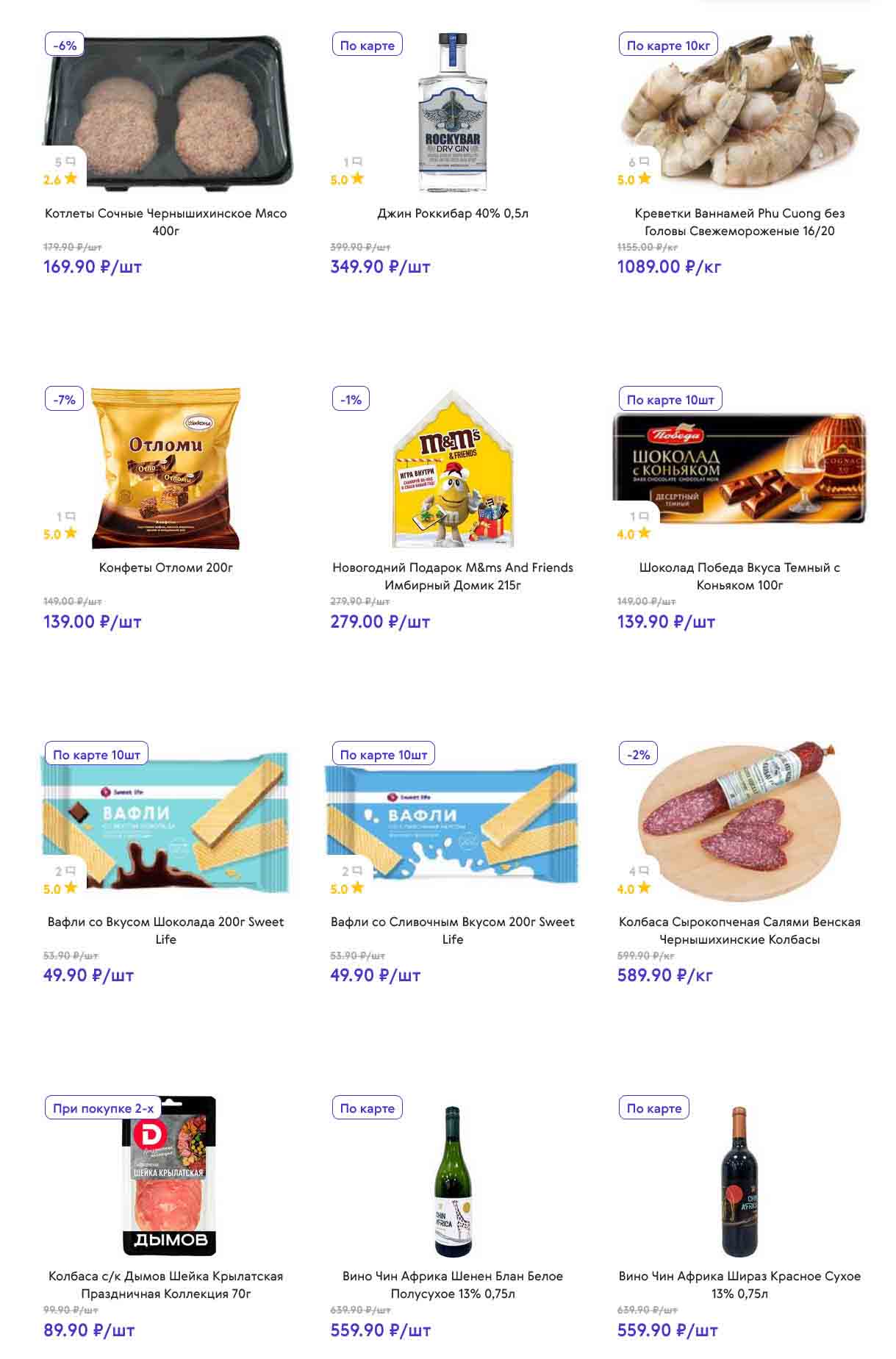Viewport: 896px width, 1359px height.
Task: Open Вино Чин Африка Шираз Красное Сухое
Action: point(739,1284)
